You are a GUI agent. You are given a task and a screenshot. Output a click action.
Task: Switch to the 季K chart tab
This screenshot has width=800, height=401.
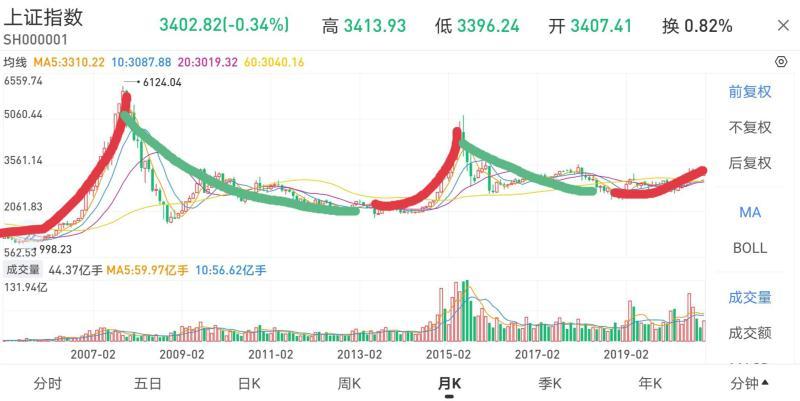point(550,383)
